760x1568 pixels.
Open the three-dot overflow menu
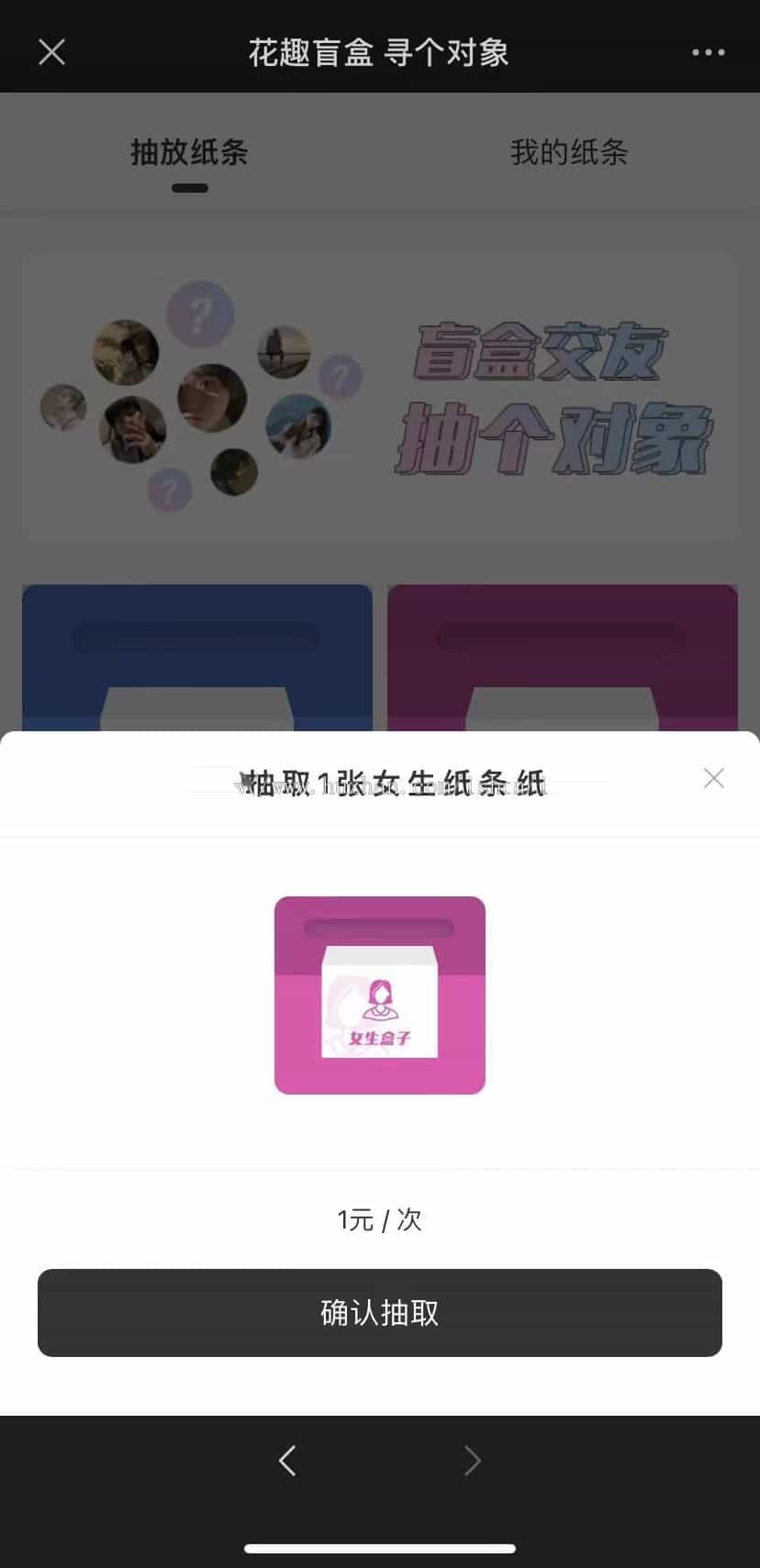[708, 52]
